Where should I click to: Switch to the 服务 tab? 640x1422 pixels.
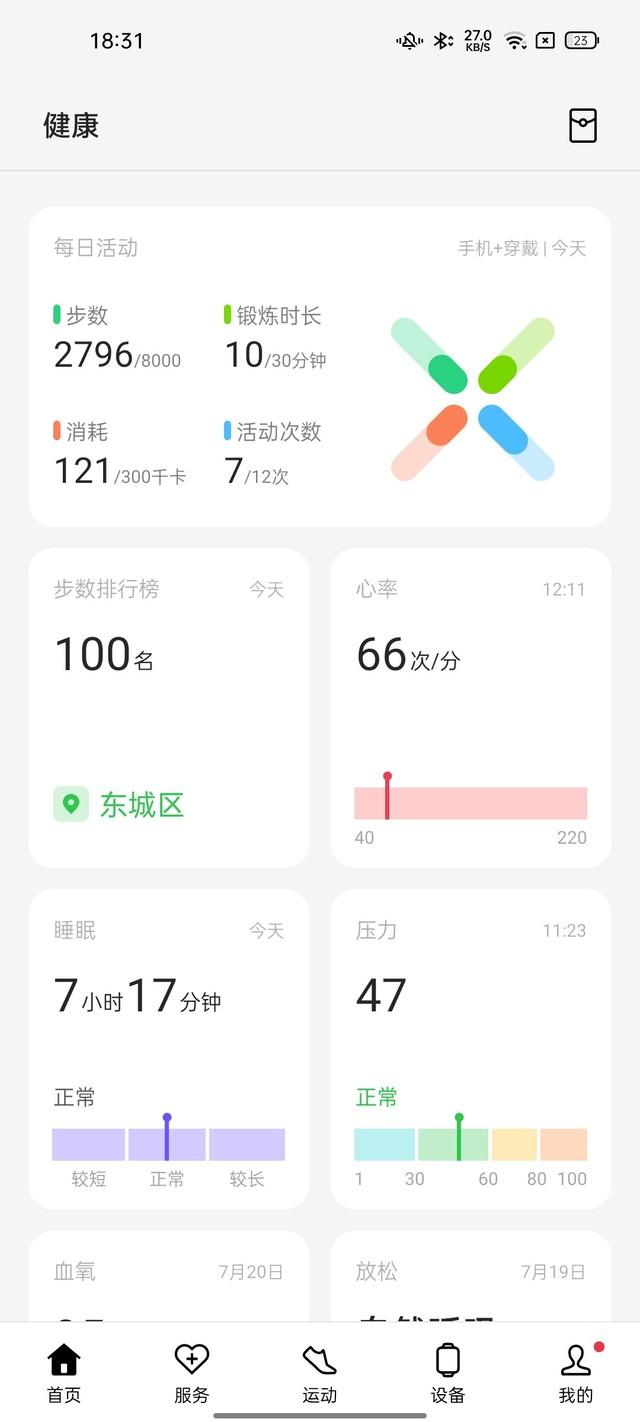point(192,1373)
